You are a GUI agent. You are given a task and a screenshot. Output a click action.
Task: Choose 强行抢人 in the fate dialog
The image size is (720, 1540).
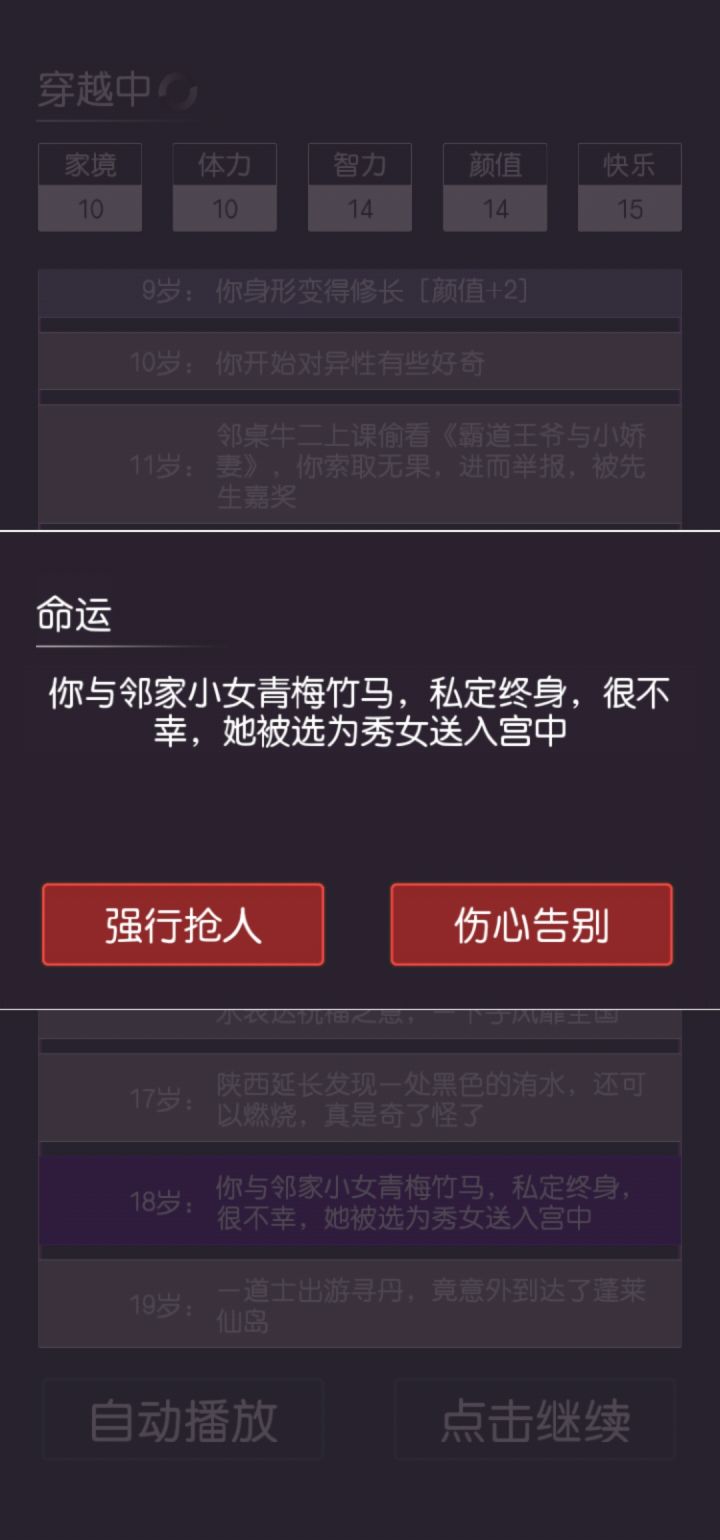pos(183,925)
